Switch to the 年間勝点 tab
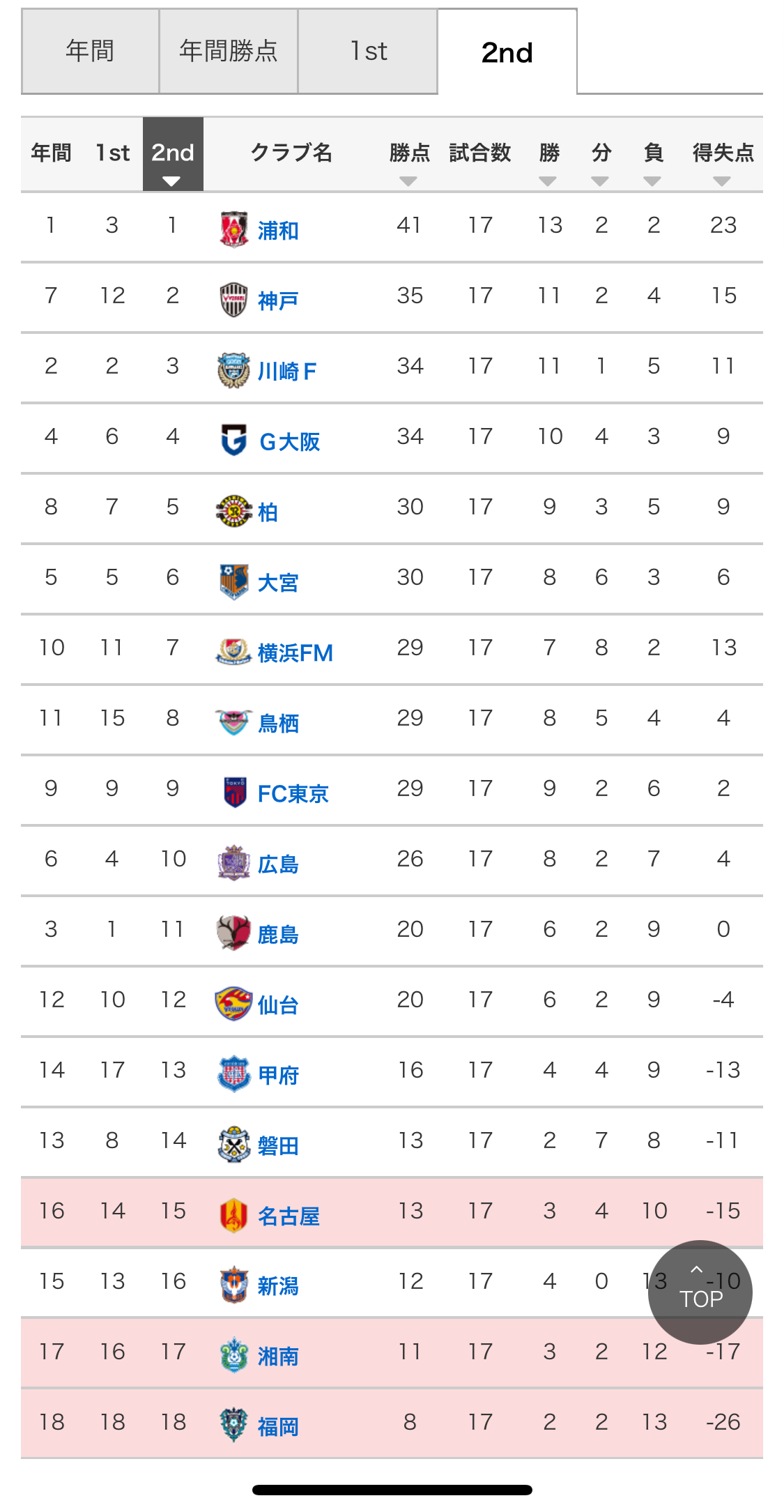This screenshot has height=1512, width=784. [229, 52]
